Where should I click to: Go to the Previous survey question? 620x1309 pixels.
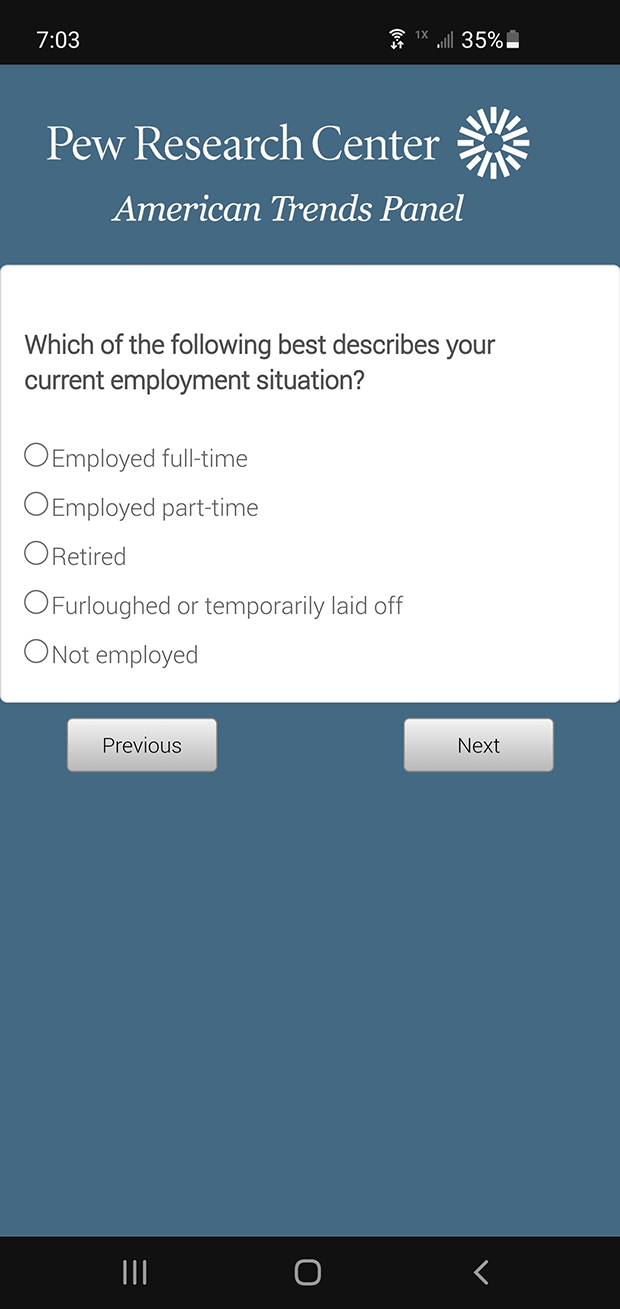pos(142,745)
